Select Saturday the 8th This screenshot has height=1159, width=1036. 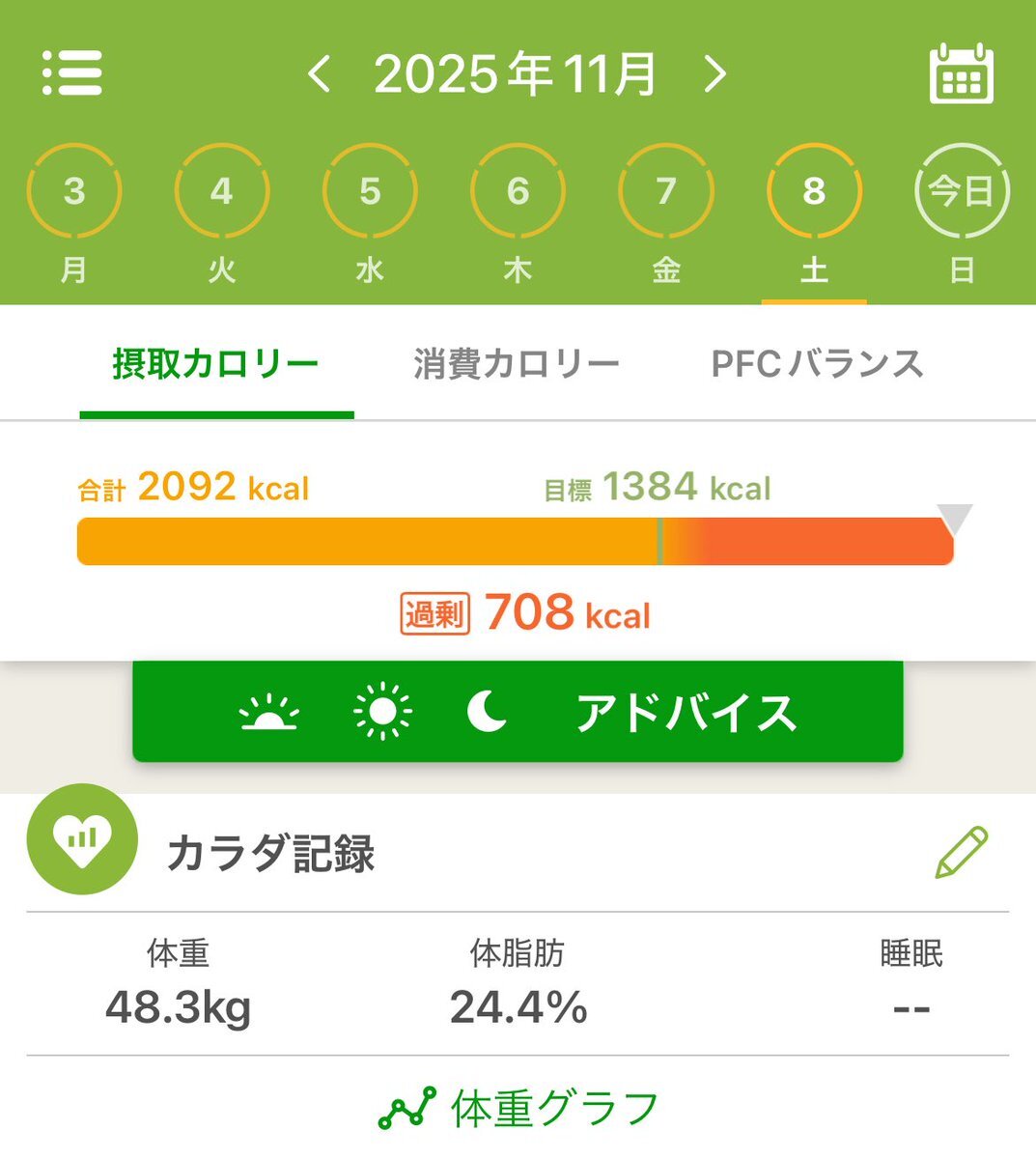(x=814, y=191)
